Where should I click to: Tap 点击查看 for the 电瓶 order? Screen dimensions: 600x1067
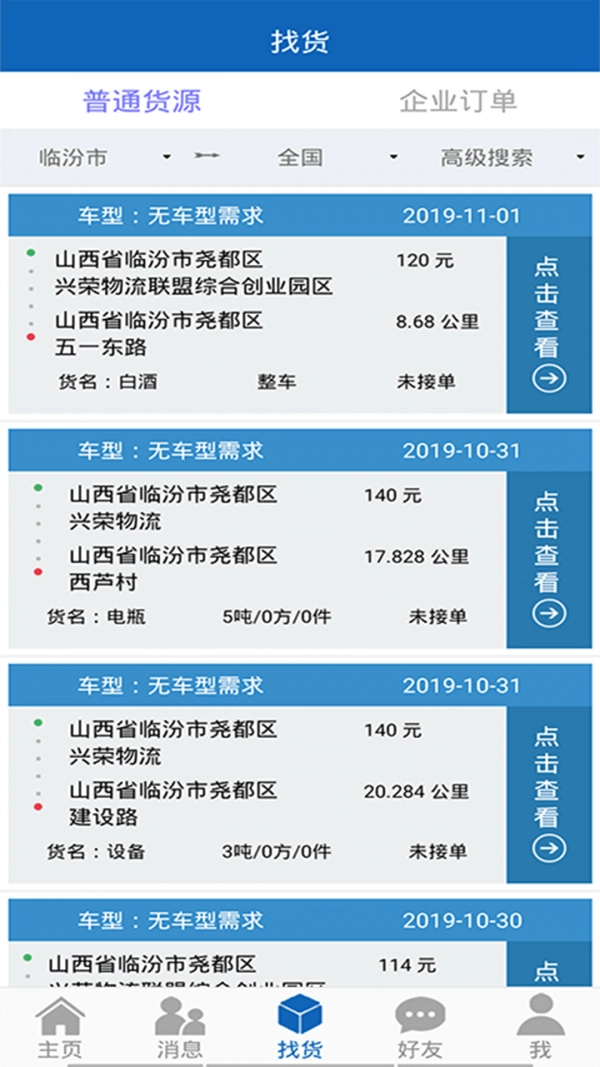click(x=548, y=558)
